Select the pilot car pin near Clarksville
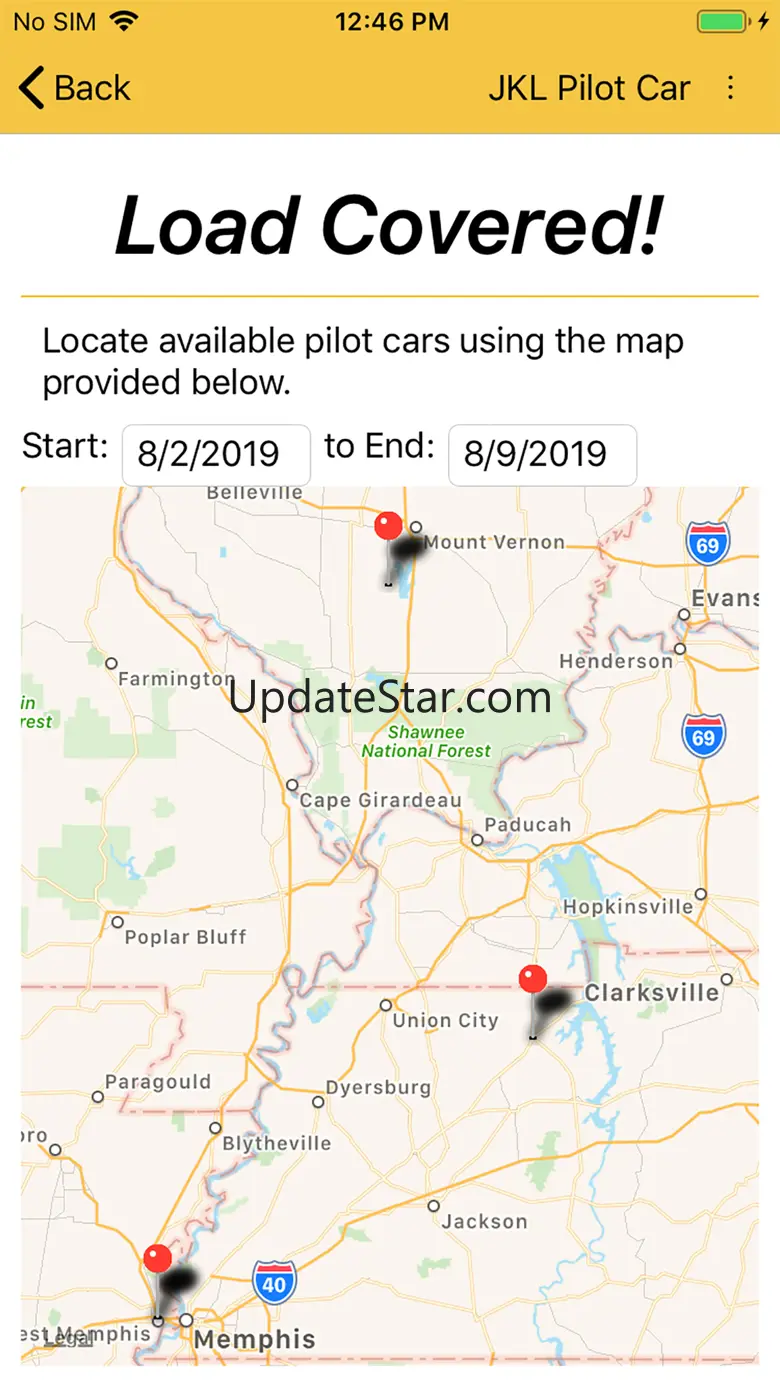Viewport: 780px width, 1387px height. tap(533, 980)
